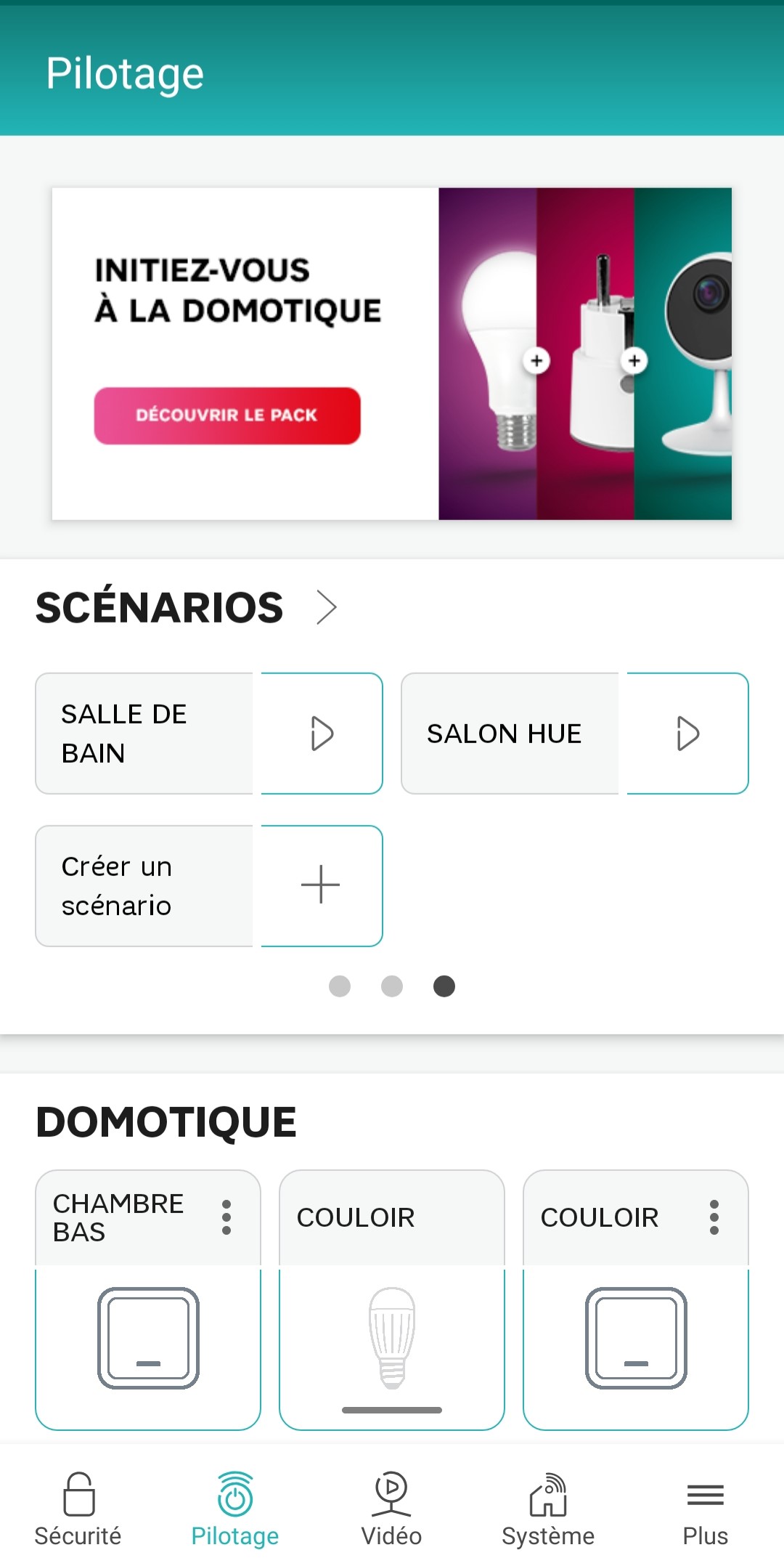Launch the SALON HUE scenario

tap(685, 733)
